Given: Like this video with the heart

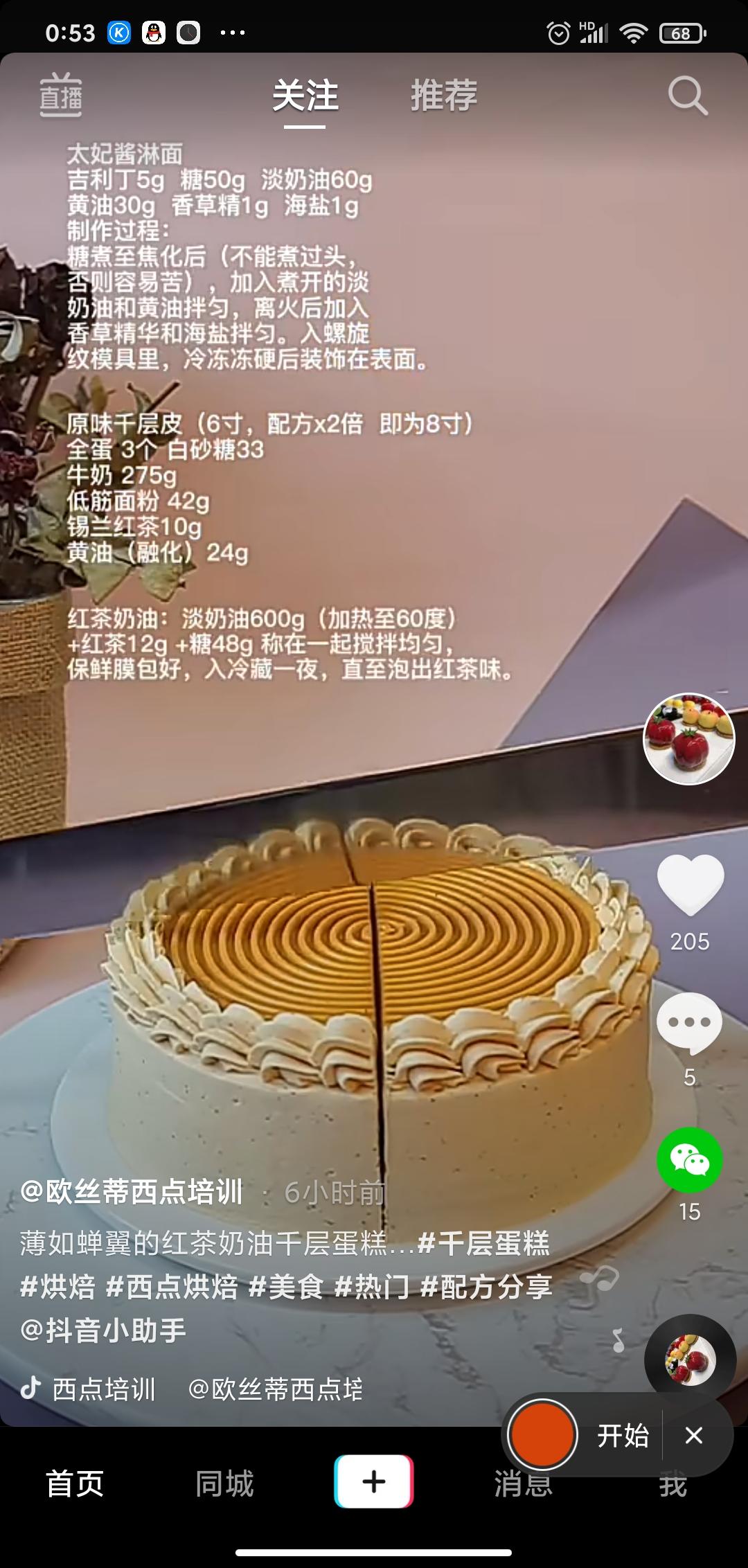Looking at the screenshot, I should click(x=690, y=884).
